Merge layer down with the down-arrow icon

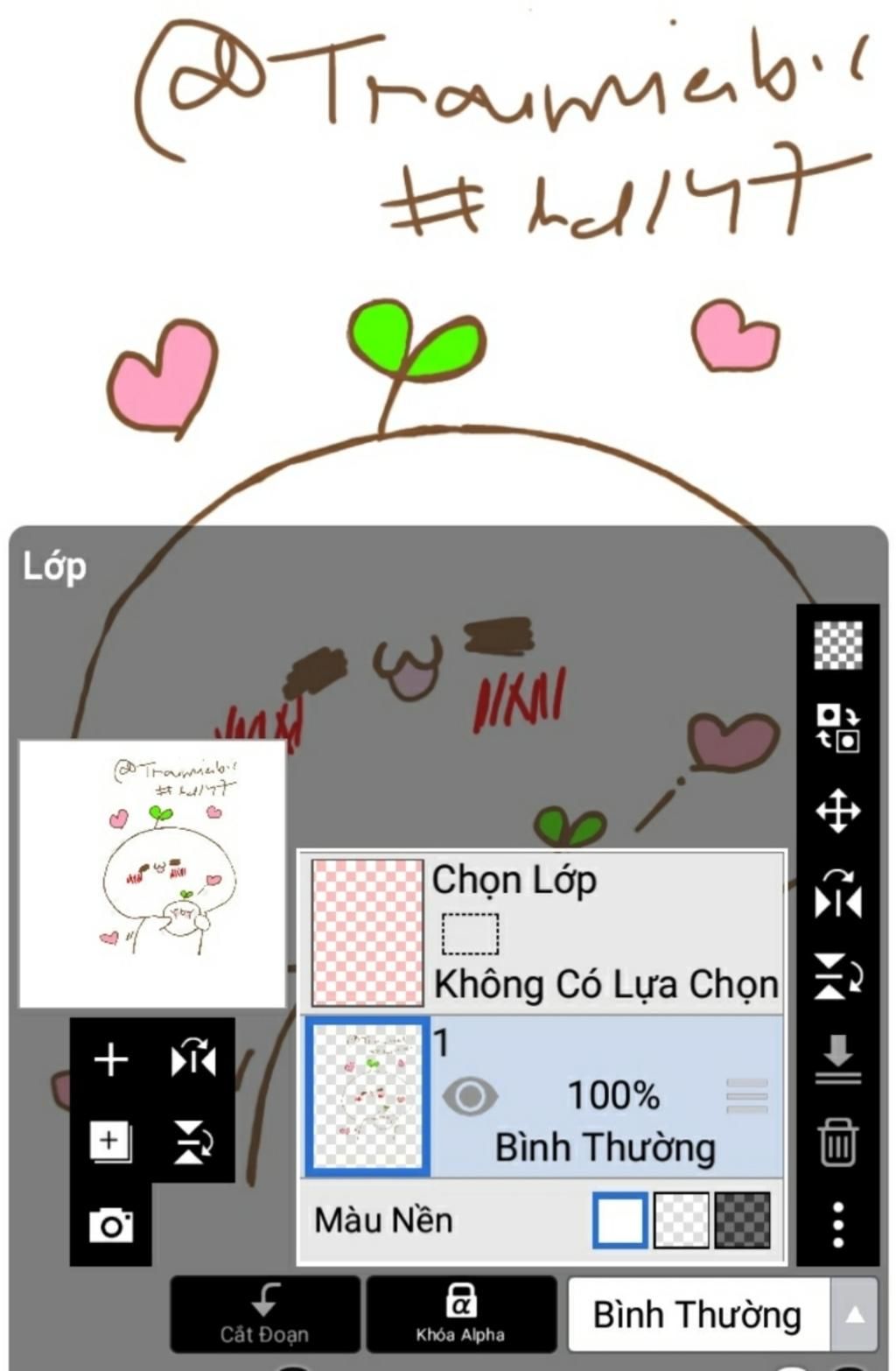[837, 1058]
